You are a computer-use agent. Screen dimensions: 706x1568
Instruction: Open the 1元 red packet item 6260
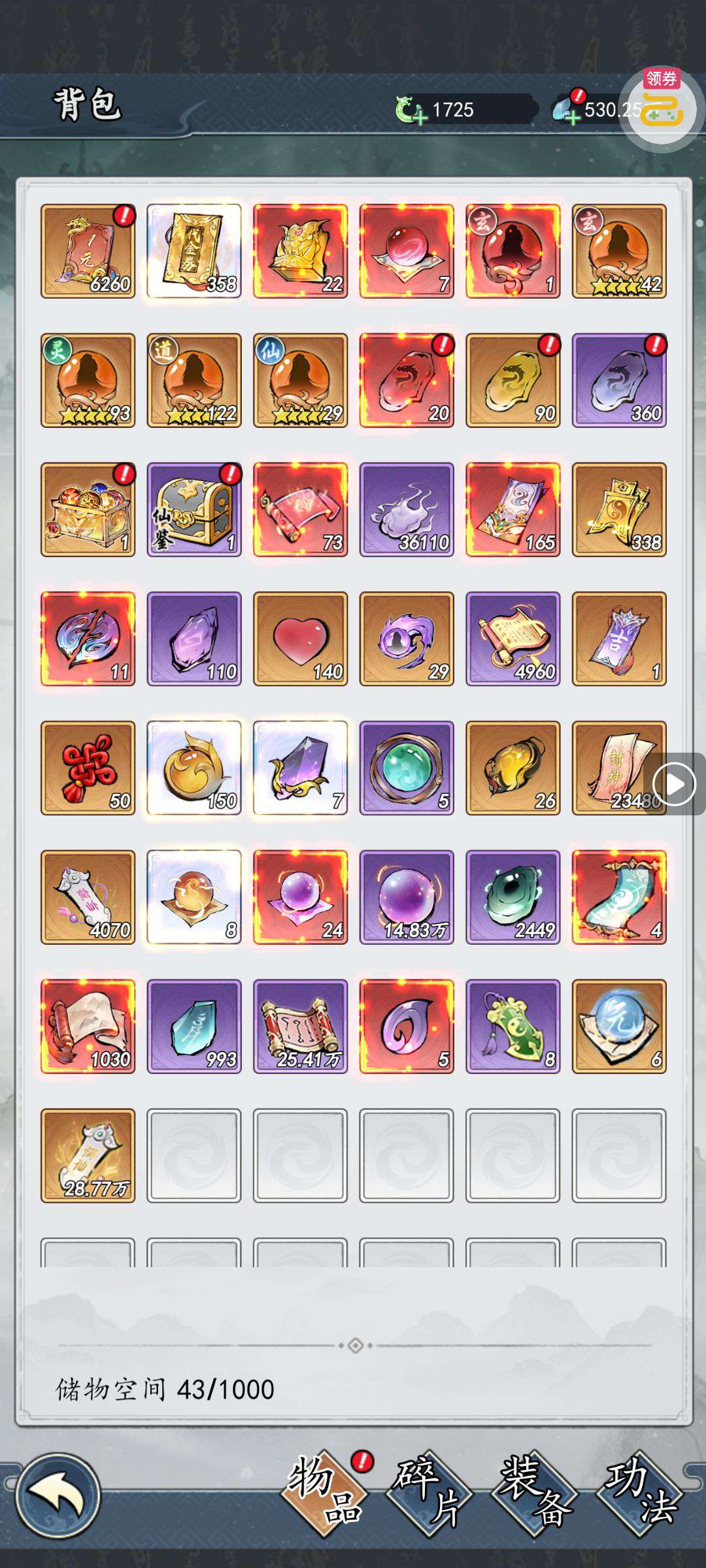88,252
